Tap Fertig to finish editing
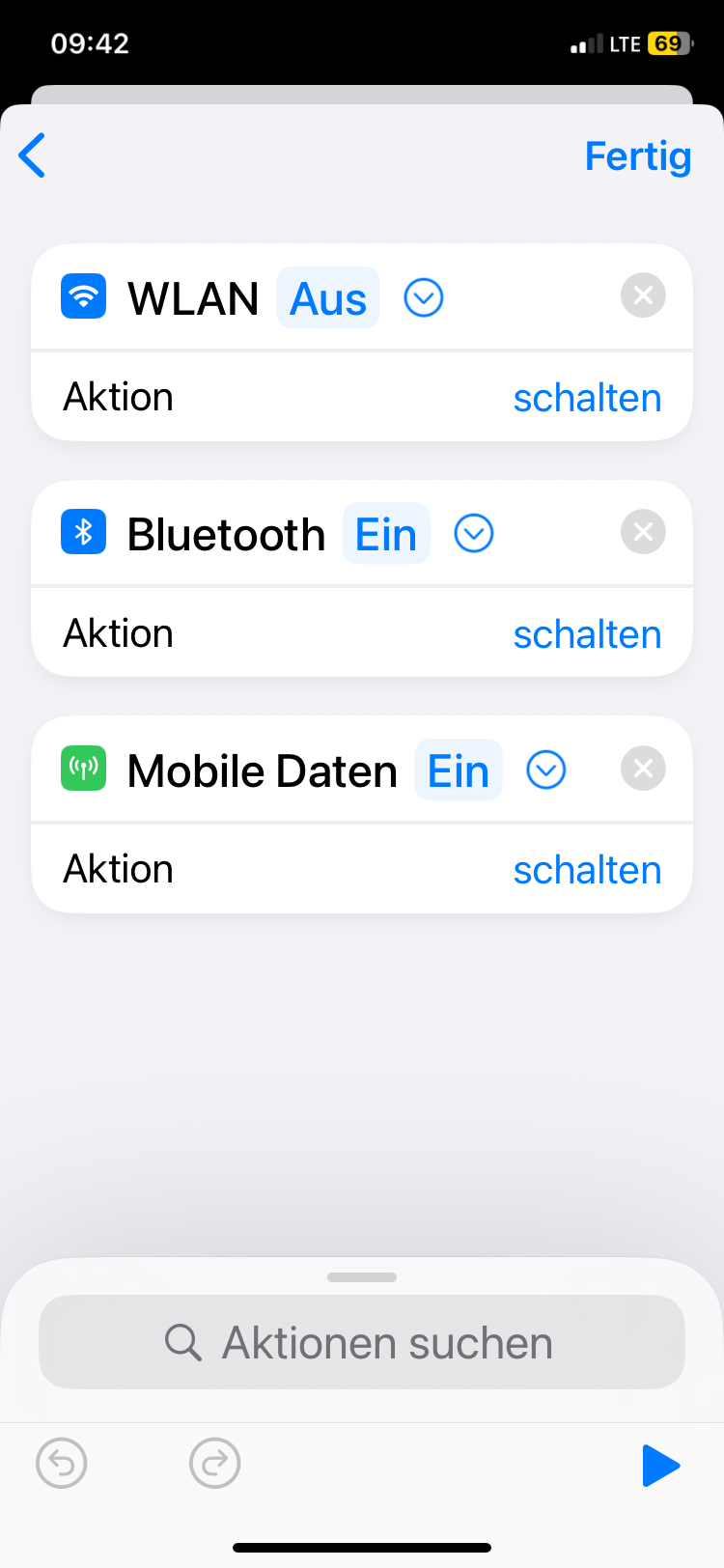Viewport: 724px width, 1568px height. pyautogui.click(x=638, y=155)
